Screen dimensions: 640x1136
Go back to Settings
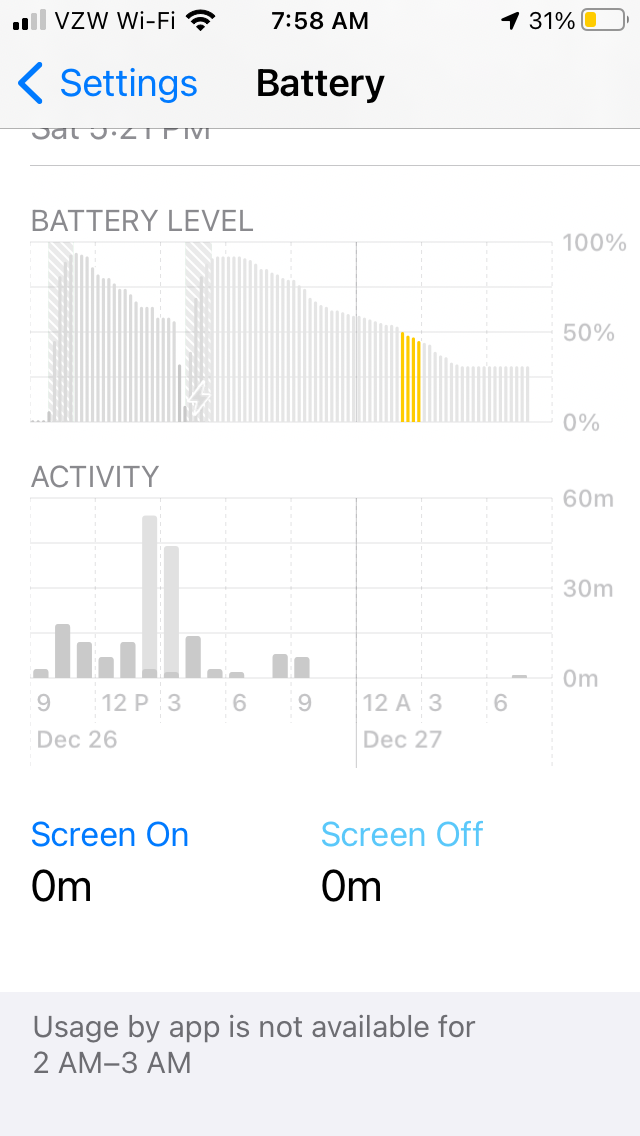(x=108, y=84)
